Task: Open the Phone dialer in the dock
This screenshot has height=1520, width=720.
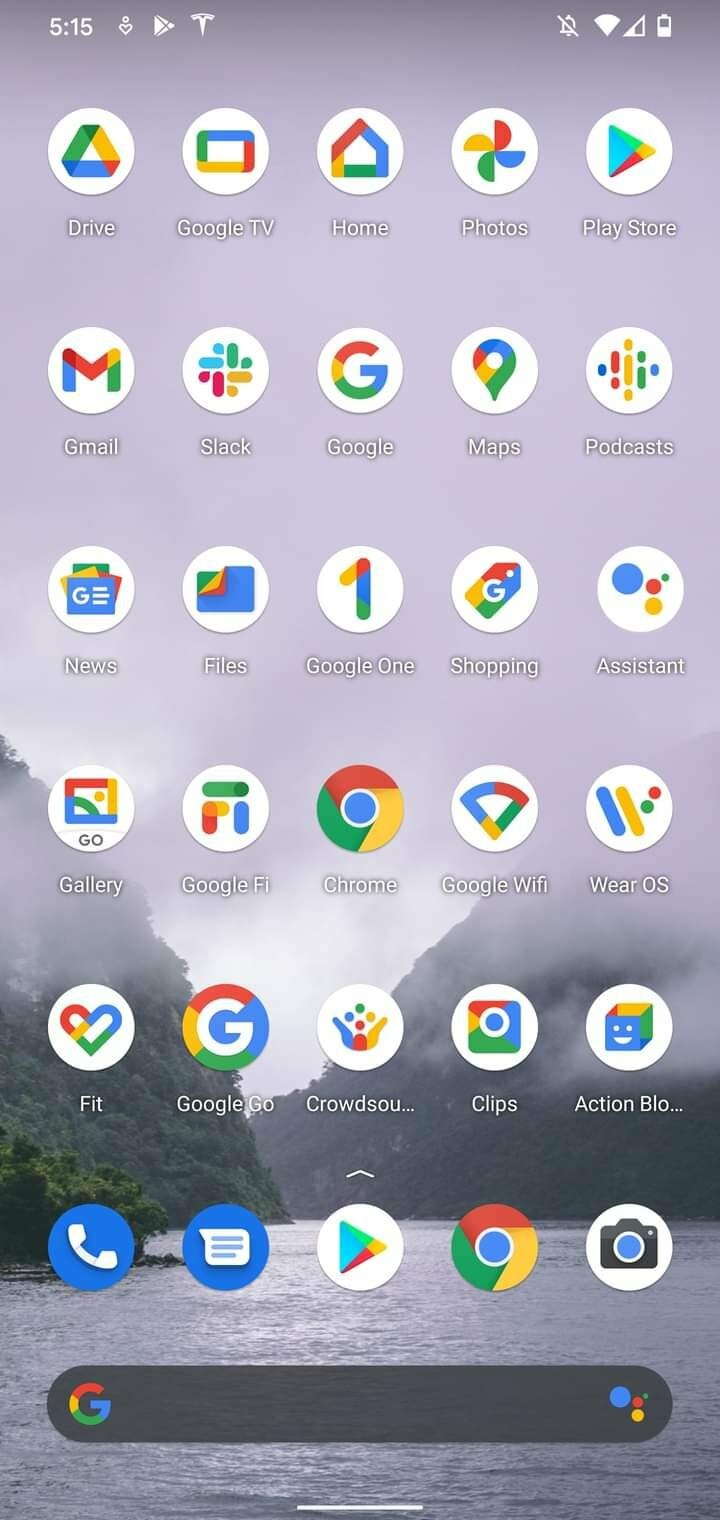Action: [91, 1247]
